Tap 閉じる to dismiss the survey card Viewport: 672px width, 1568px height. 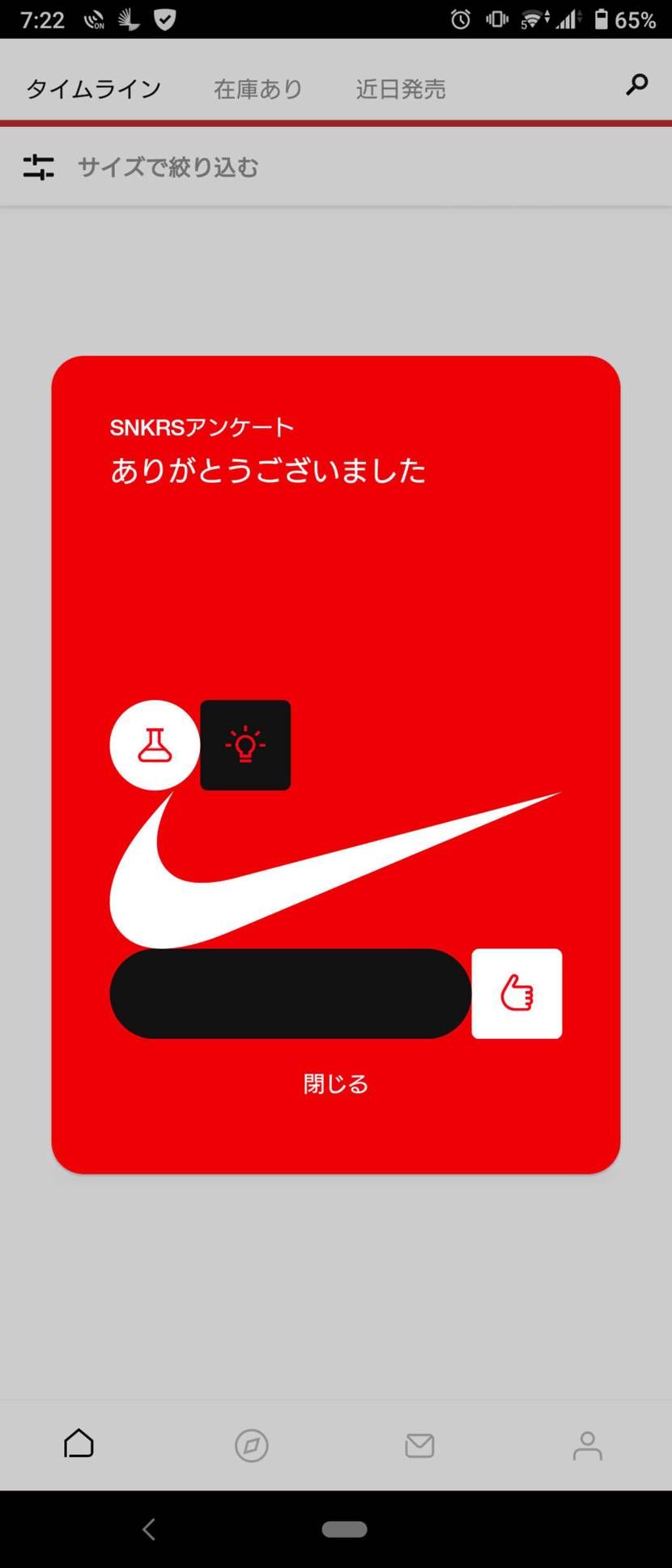point(335,1083)
